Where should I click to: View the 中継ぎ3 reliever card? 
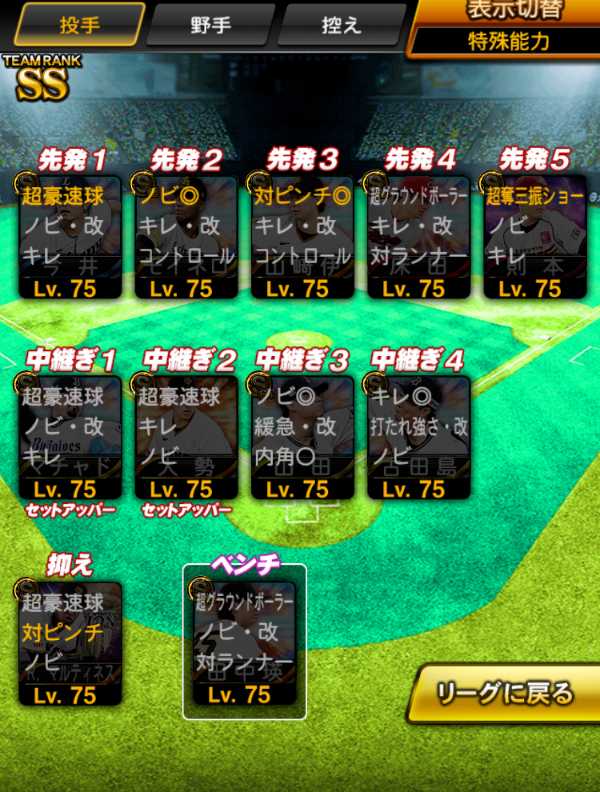pyautogui.click(x=302, y=437)
